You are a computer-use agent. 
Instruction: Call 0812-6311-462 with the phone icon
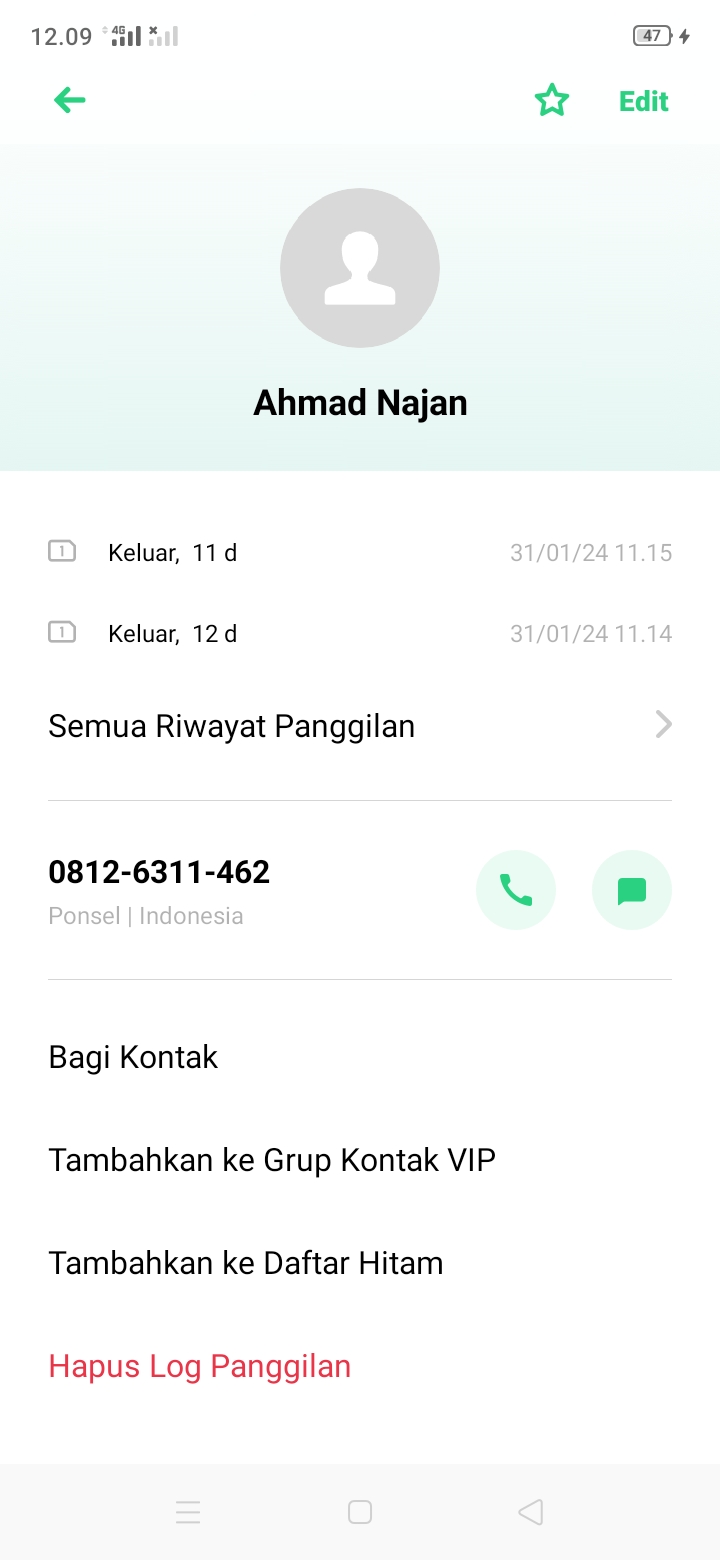pyautogui.click(x=516, y=890)
